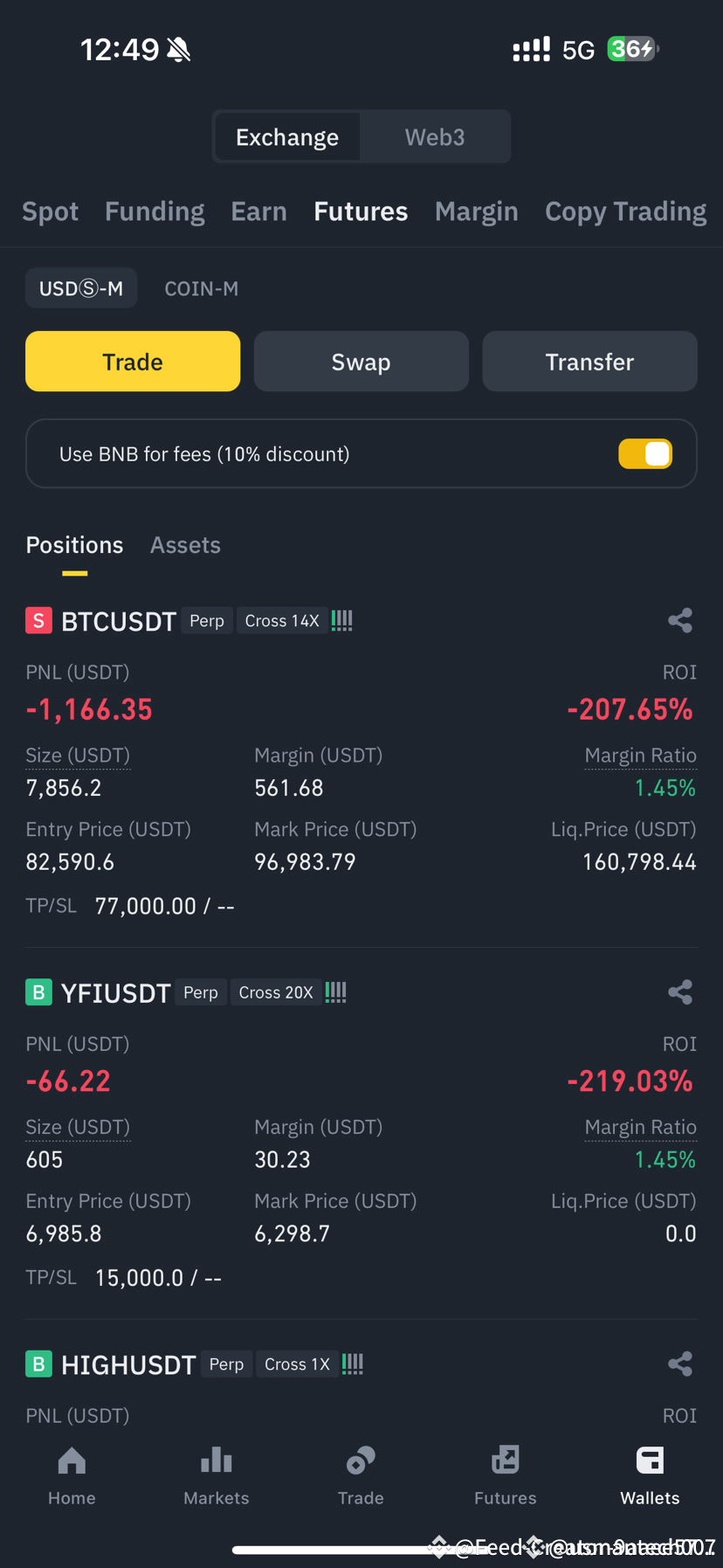
Task: Tap the Swap button
Action: [x=361, y=361]
